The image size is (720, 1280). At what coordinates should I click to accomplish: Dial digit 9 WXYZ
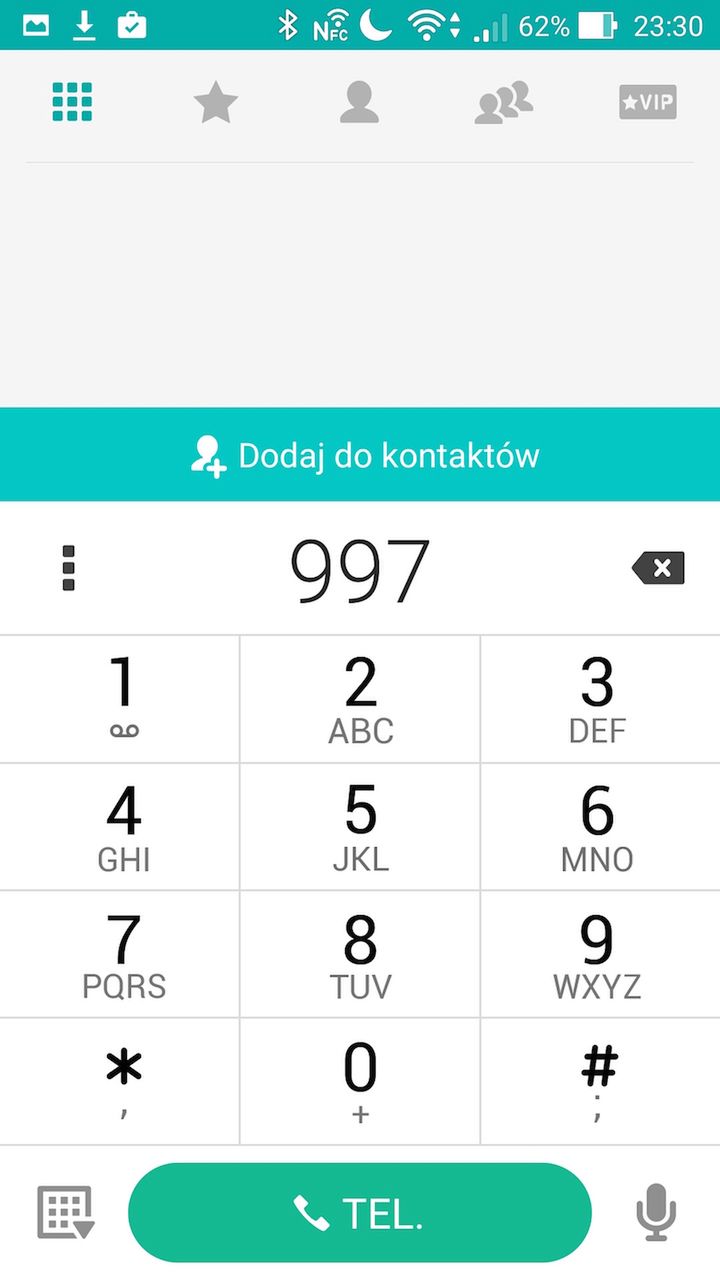click(600, 954)
